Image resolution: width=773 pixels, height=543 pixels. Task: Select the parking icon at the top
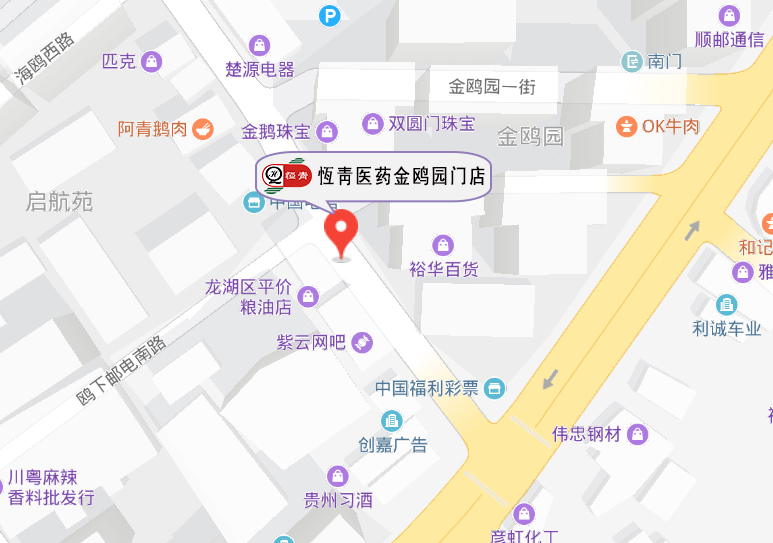[x=329, y=16]
